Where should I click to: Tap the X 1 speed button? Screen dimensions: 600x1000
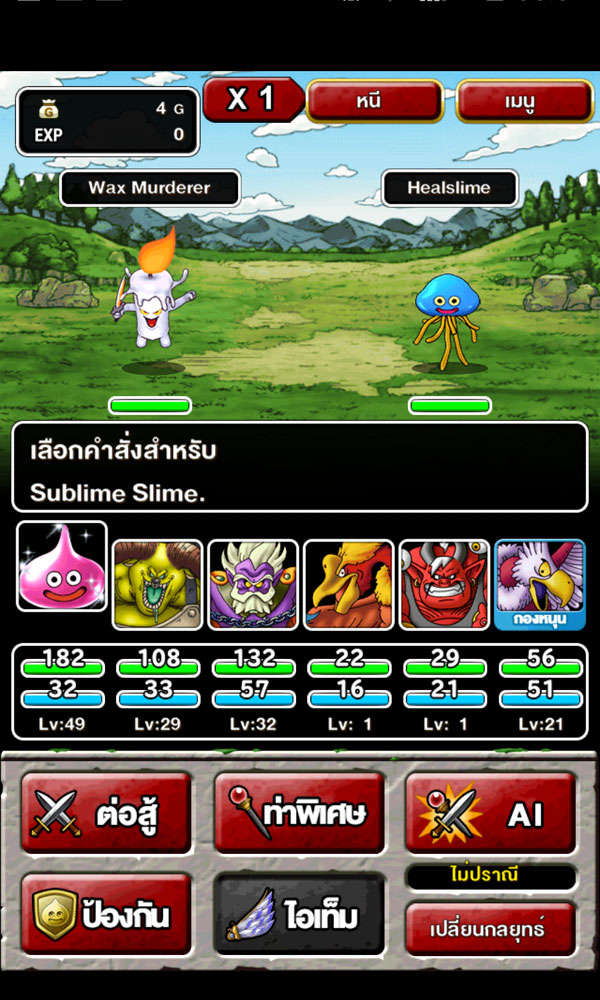click(251, 100)
